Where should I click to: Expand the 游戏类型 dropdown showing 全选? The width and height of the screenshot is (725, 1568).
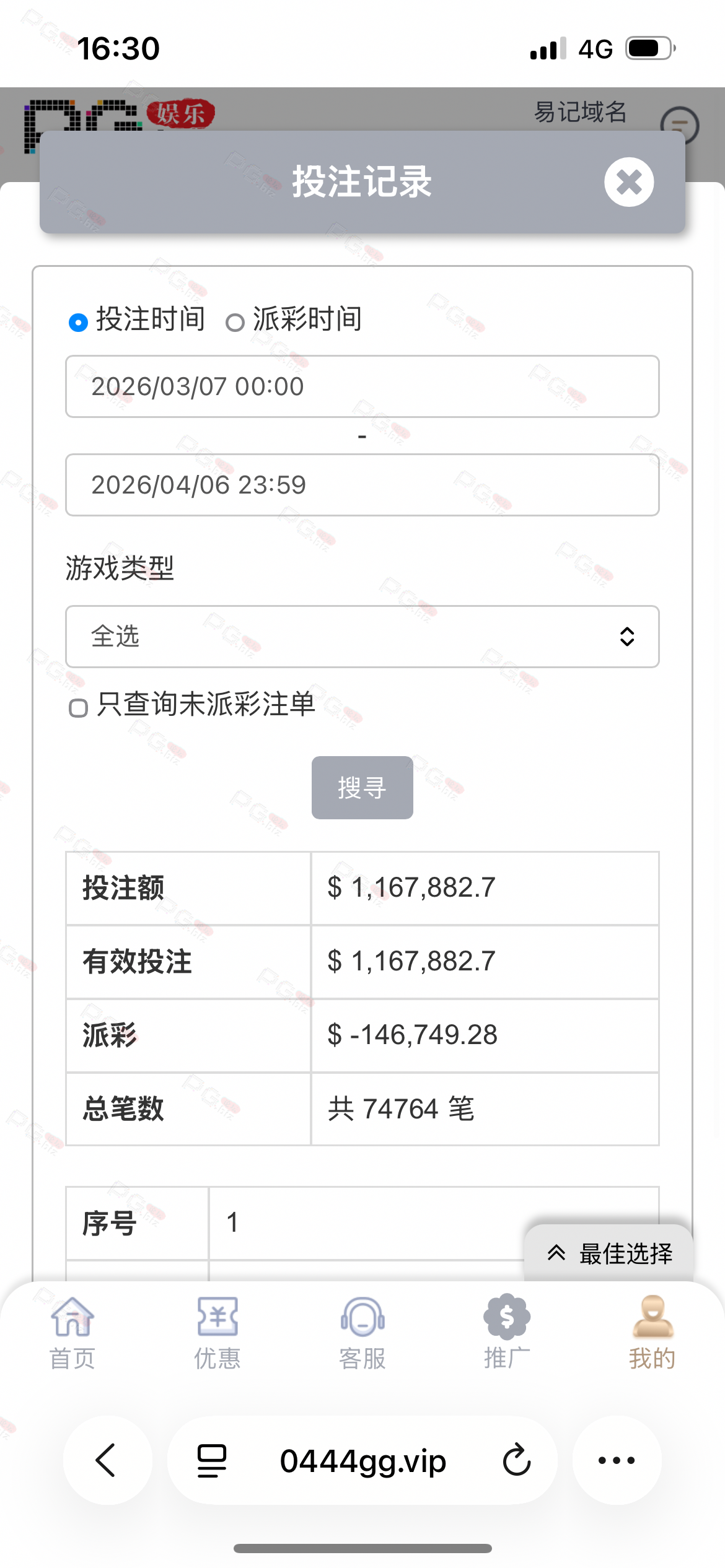[362, 637]
